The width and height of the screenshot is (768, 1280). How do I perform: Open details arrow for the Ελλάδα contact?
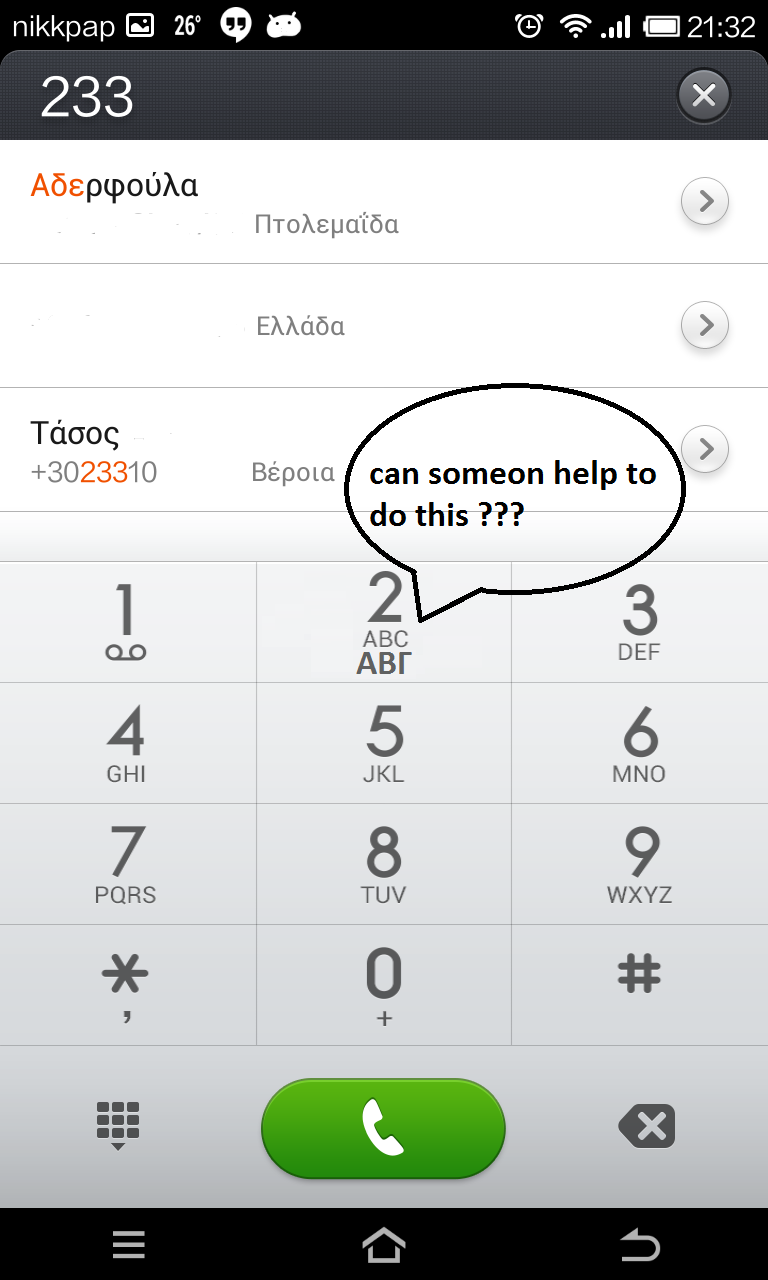coord(705,325)
